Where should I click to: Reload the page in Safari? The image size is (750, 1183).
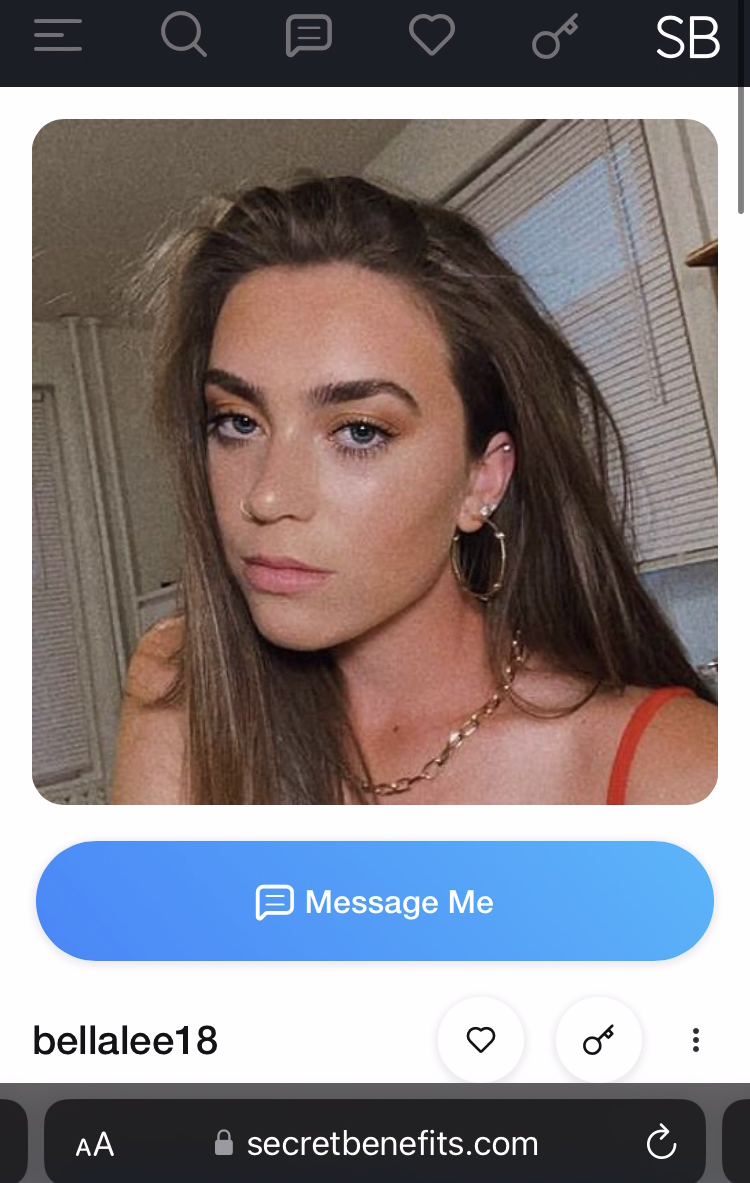(661, 1143)
